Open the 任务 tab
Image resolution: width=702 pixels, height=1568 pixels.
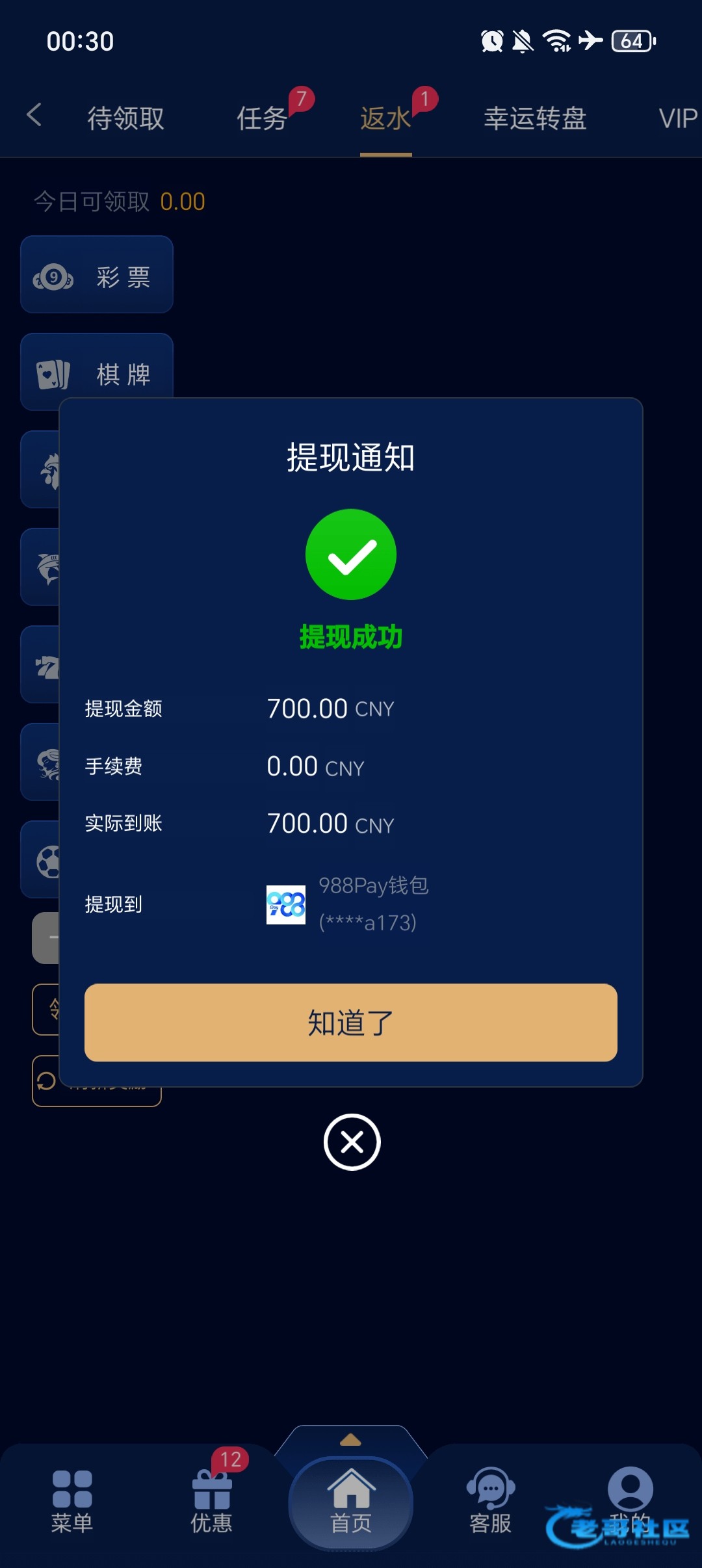pos(262,119)
